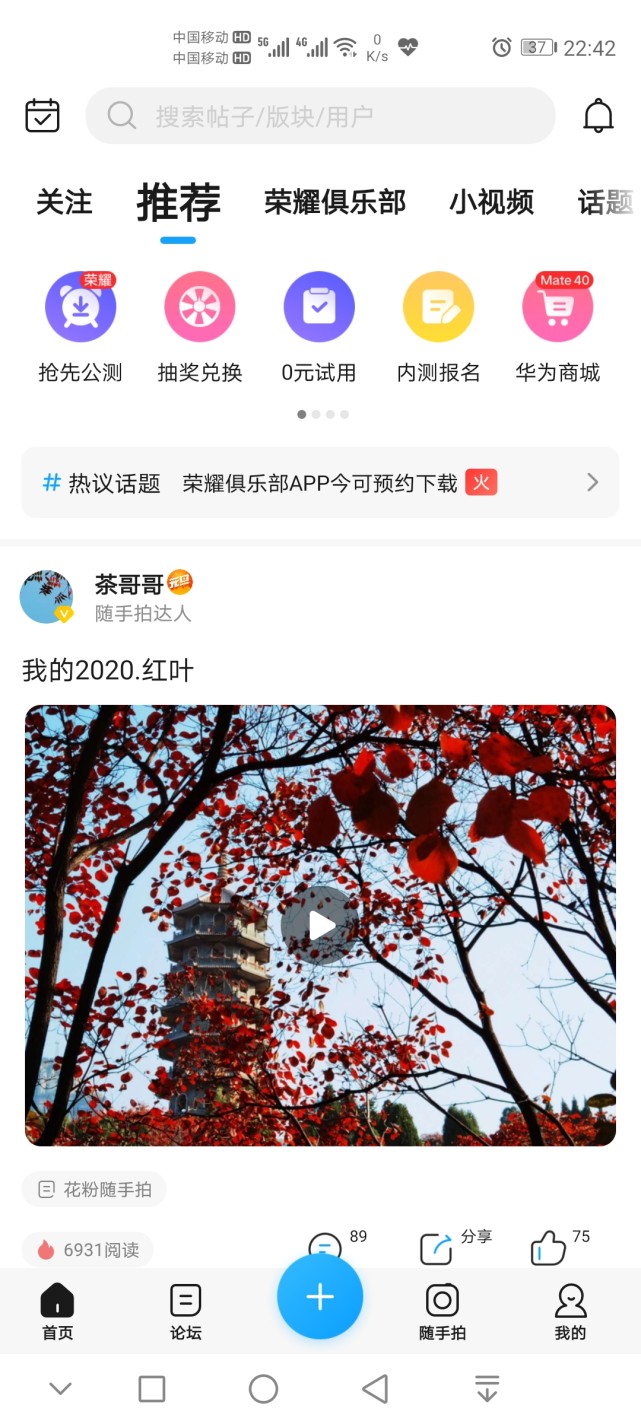Open the 热议话题 banner
The height and width of the screenshot is (1424, 641).
[x=320, y=483]
